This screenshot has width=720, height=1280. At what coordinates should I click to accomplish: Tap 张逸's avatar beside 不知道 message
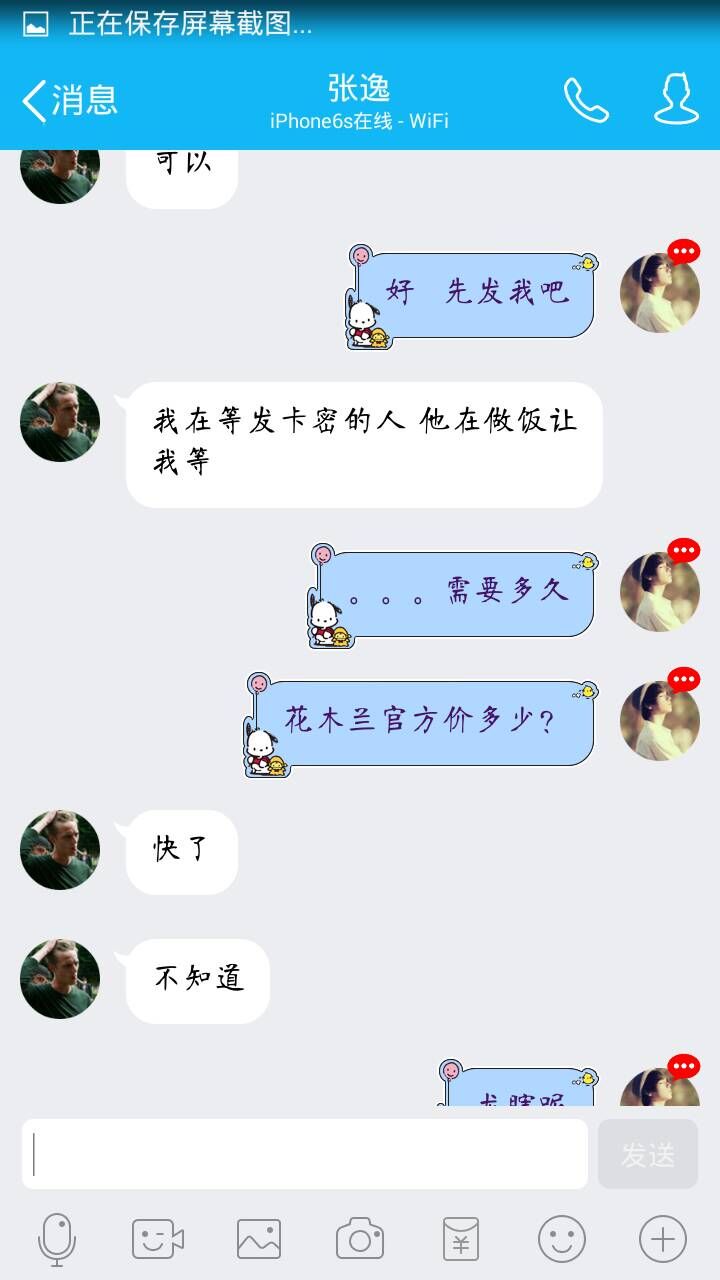[x=60, y=979]
